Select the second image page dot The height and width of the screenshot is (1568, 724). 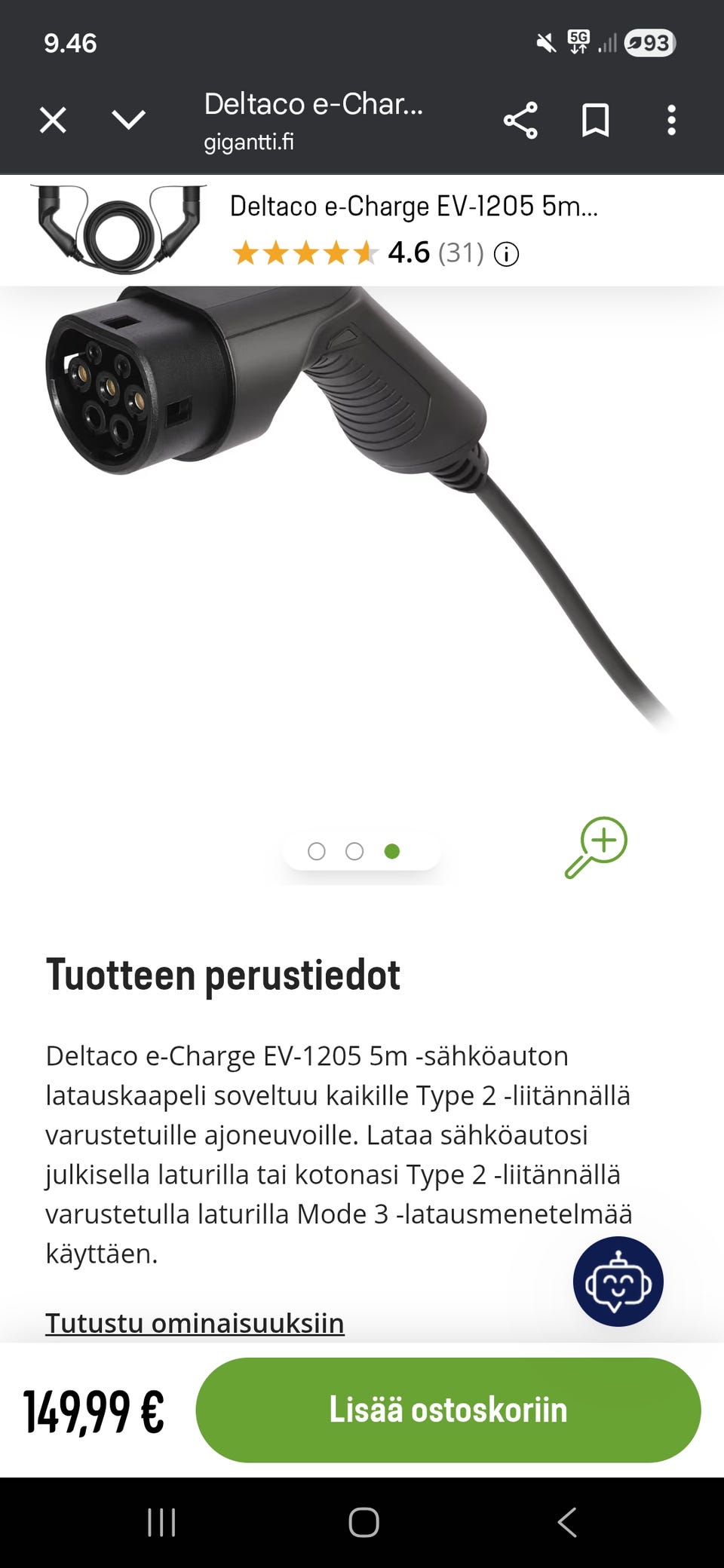(x=354, y=851)
